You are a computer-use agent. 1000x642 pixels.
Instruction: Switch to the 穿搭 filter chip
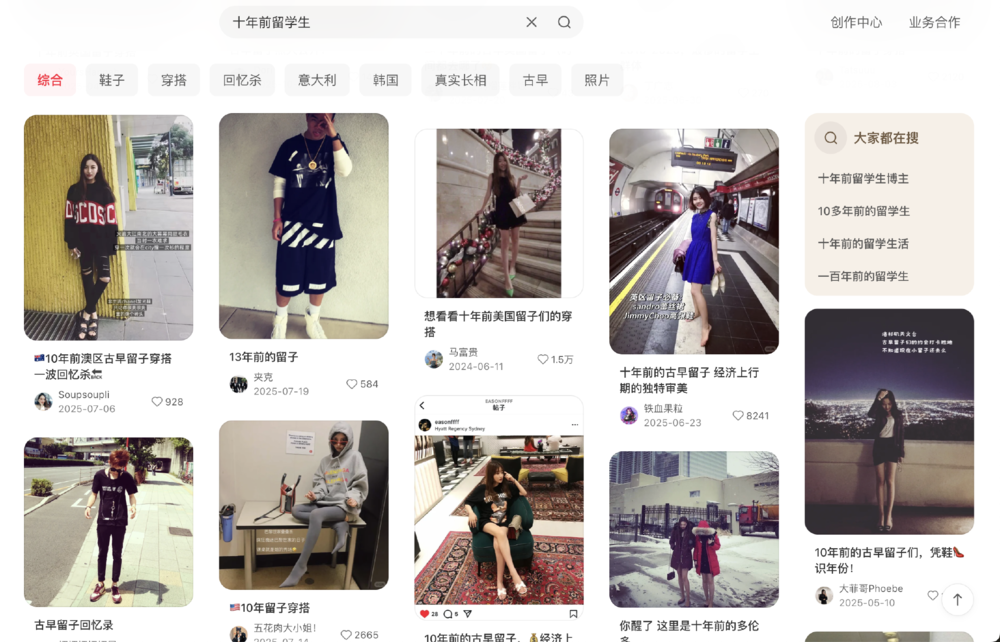(x=174, y=80)
